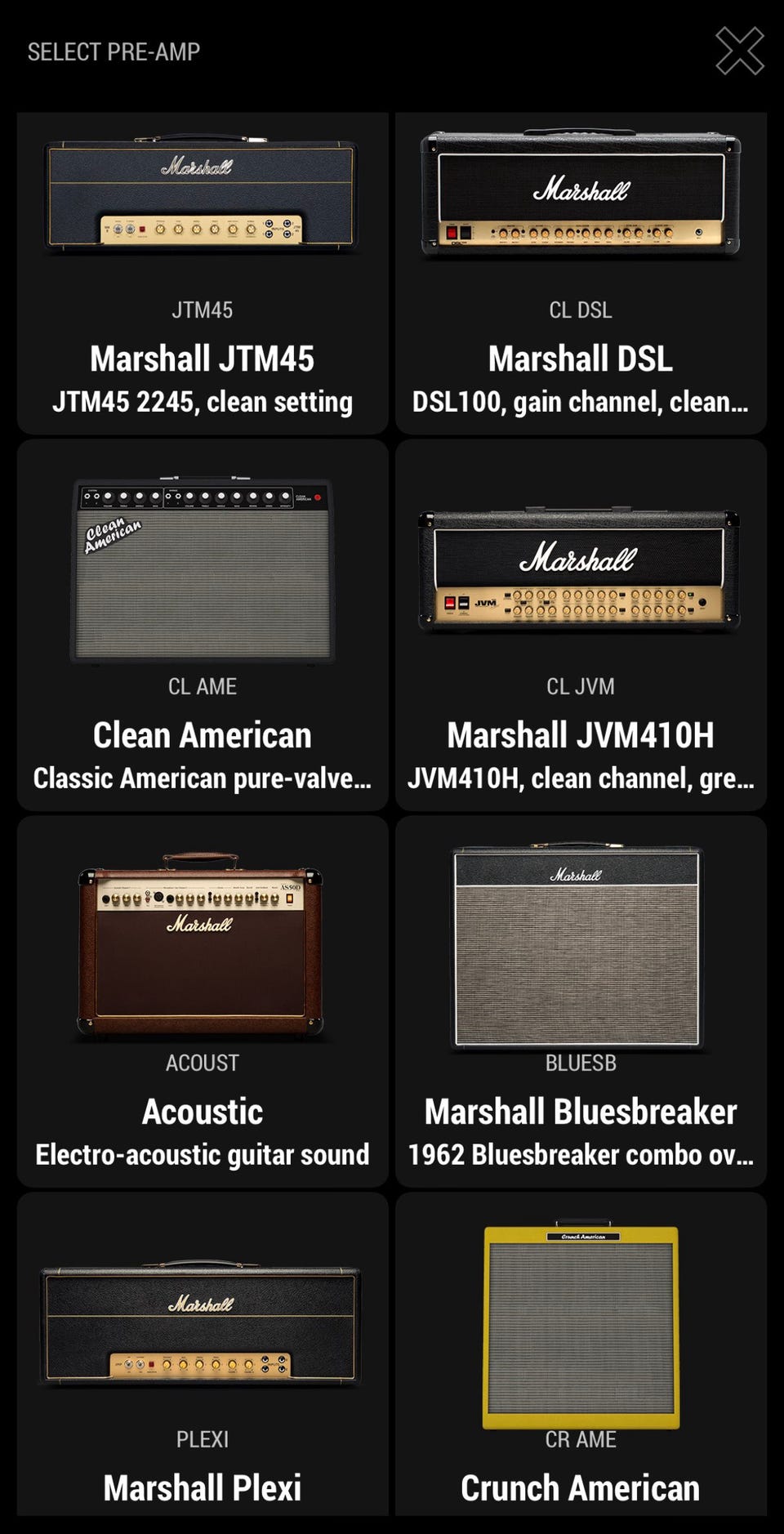This screenshot has height=1534, width=784.
Task: Choose the Marshall DSL pre-amp
Action: (x=581, y=274)
